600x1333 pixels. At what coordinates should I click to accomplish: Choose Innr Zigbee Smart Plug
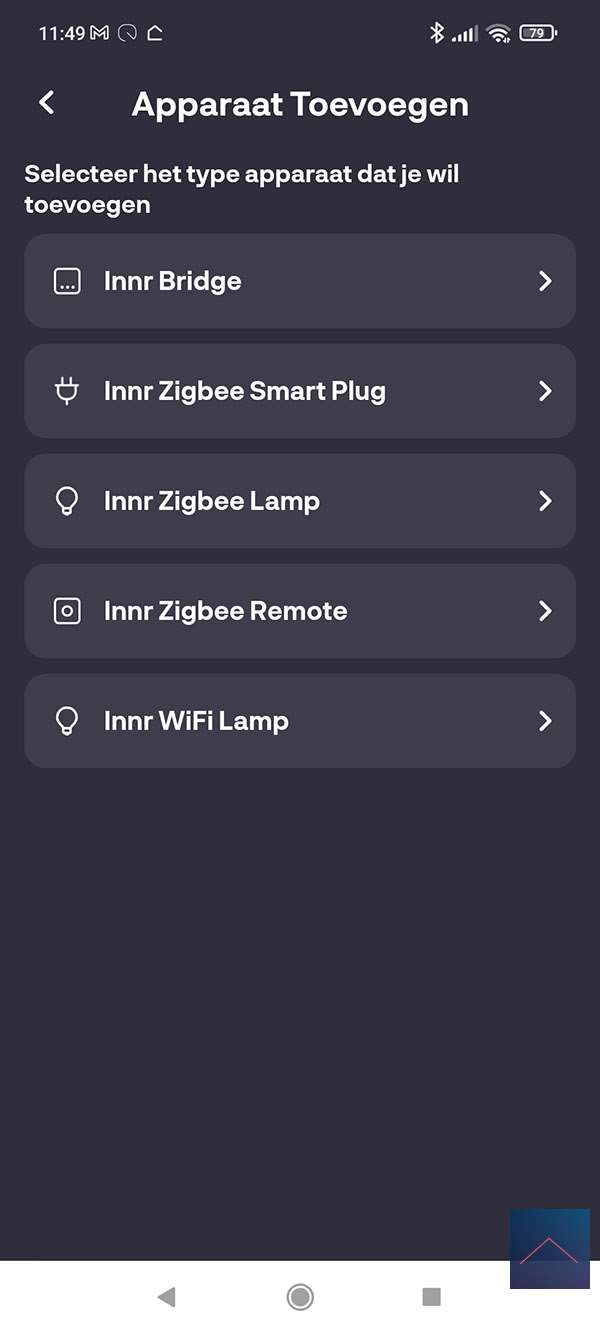(x=299, y=391)
